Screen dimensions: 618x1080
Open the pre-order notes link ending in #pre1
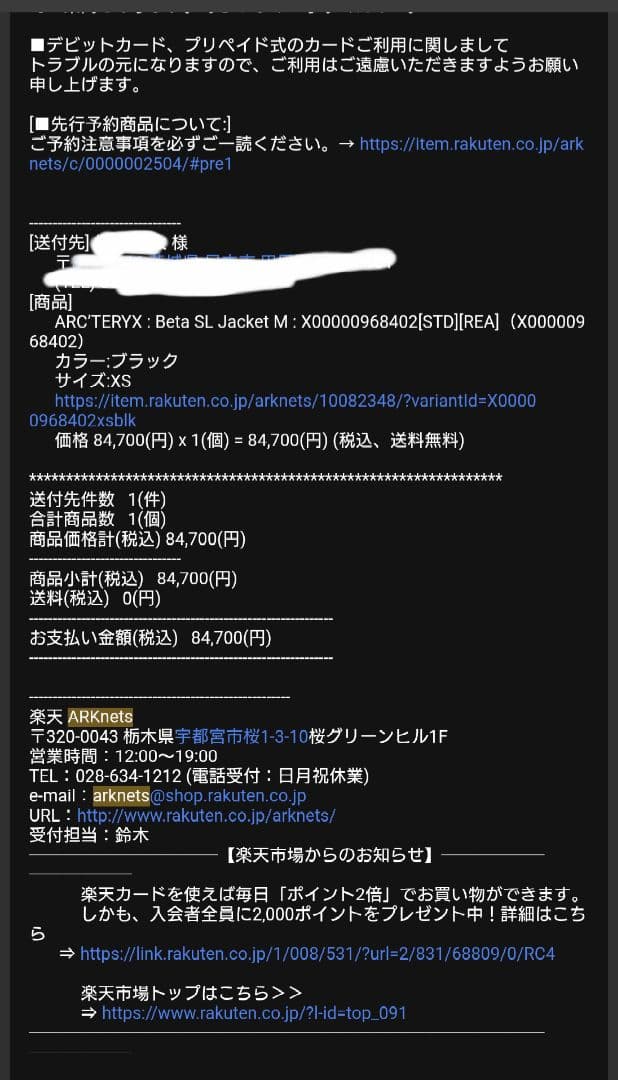[470, 144]
